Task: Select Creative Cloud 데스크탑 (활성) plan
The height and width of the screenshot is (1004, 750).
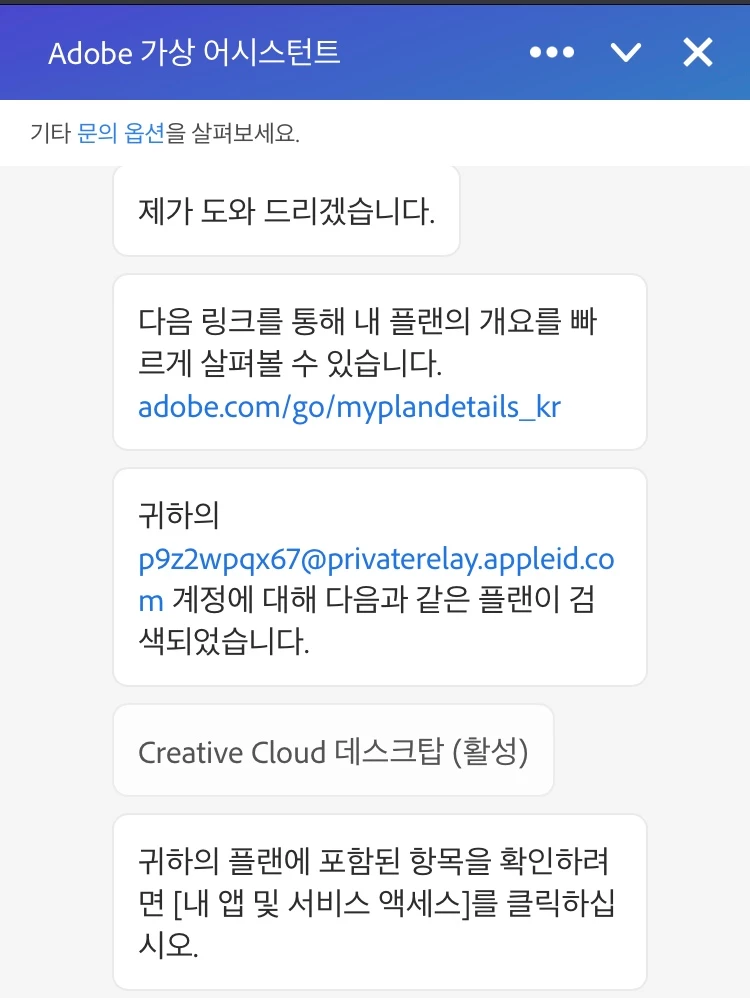Action: [x=332, y=752]
